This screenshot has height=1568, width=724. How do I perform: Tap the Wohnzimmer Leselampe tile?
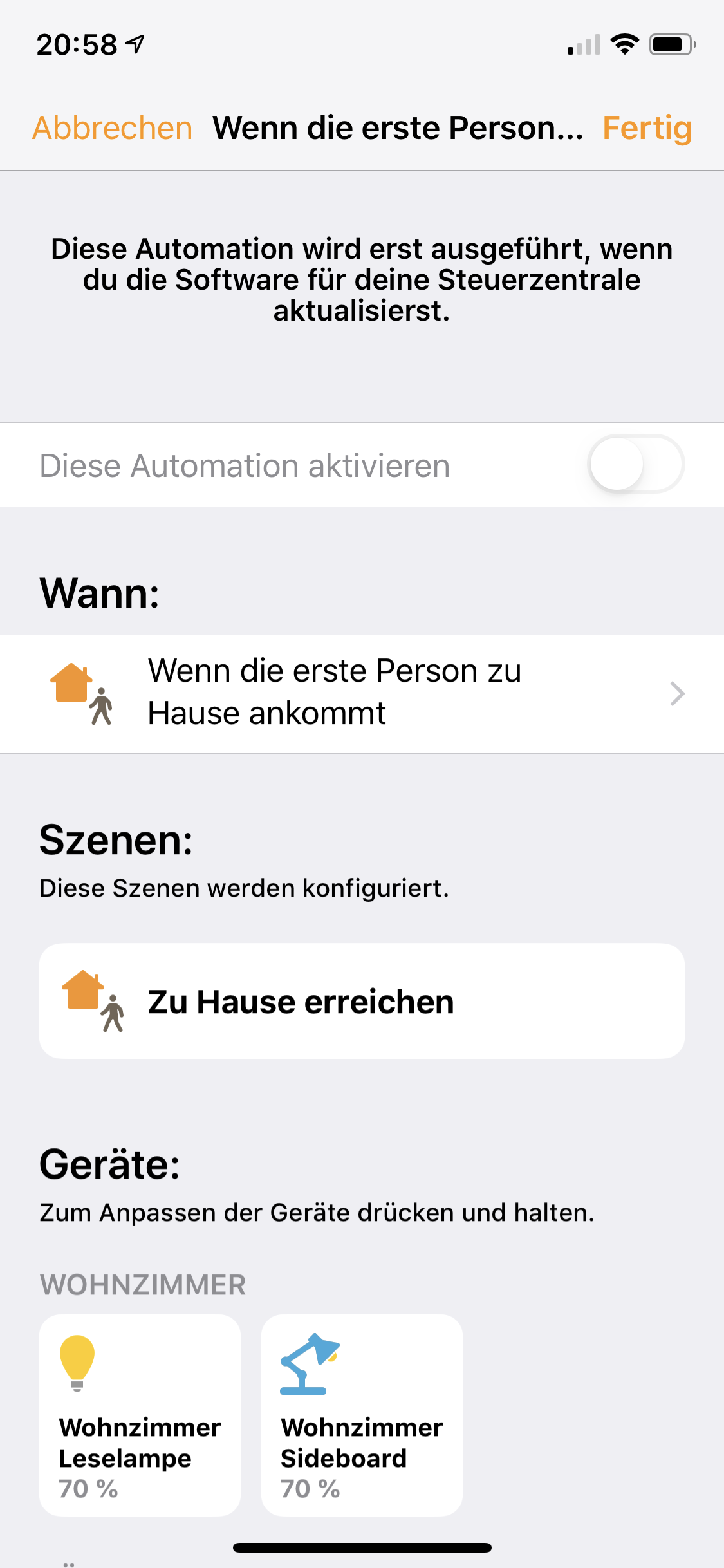pos(140,1415)
